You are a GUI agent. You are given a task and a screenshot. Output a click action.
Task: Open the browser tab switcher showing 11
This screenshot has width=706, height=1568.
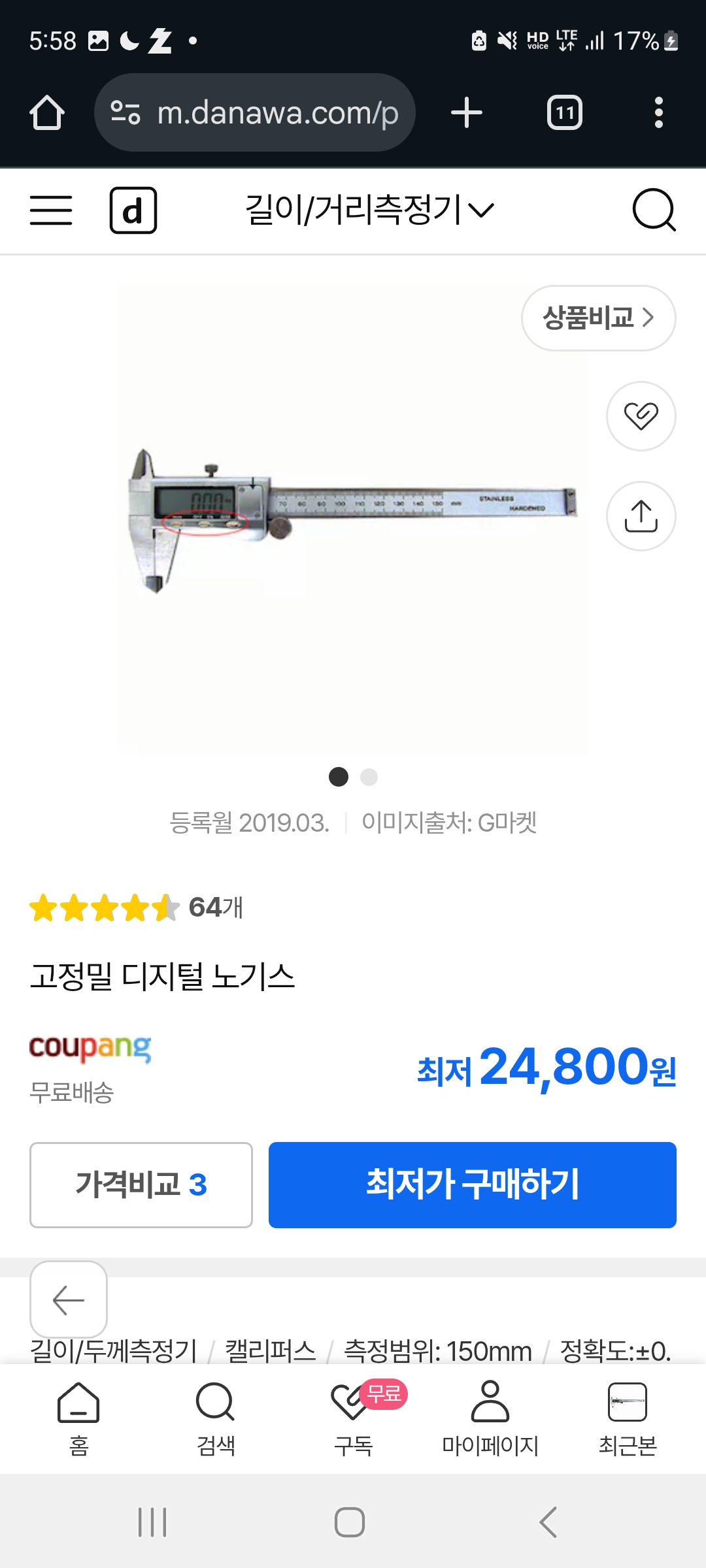point(564,113)
